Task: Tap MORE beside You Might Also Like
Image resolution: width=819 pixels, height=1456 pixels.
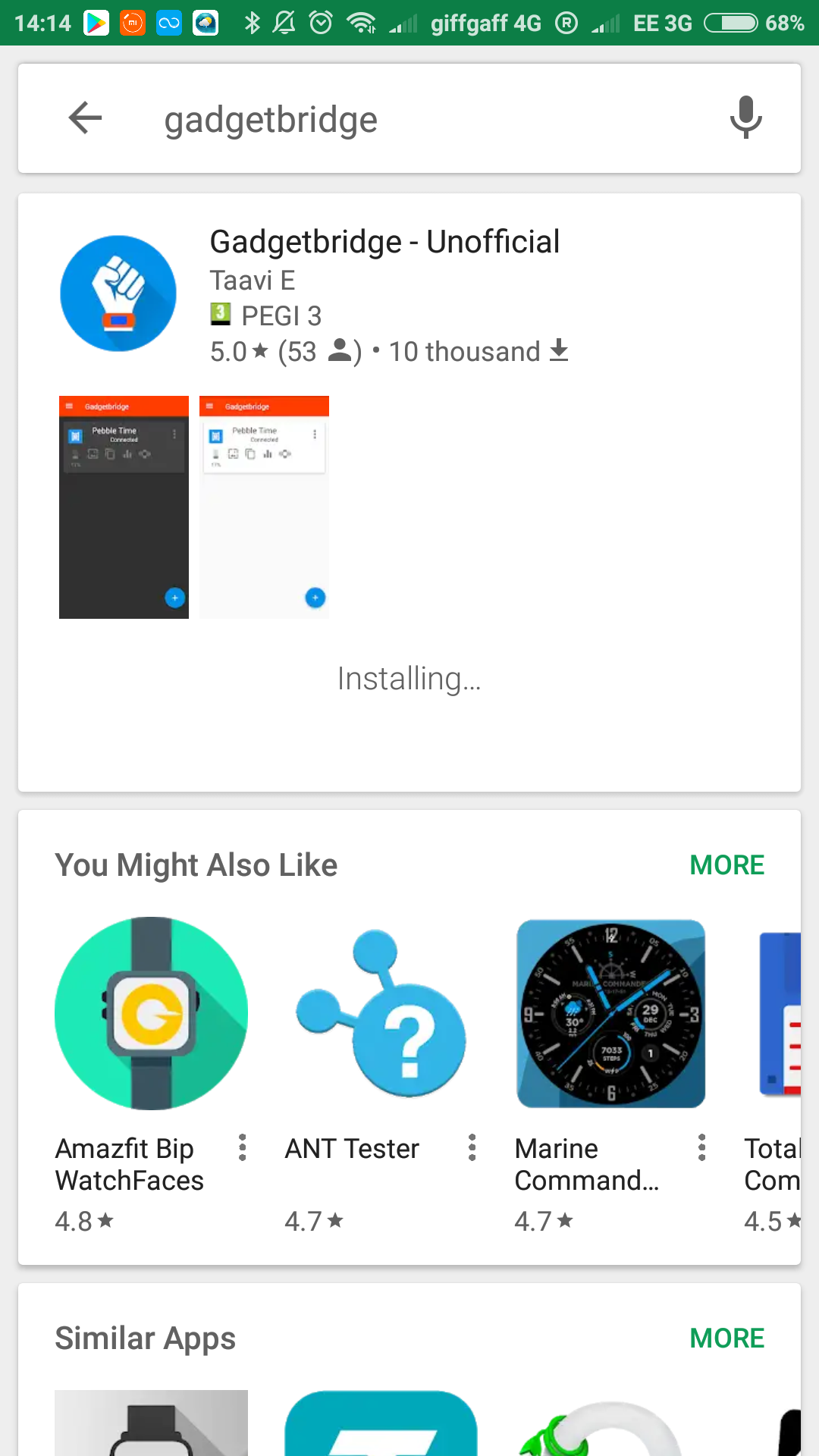Action: coord(726,865)
